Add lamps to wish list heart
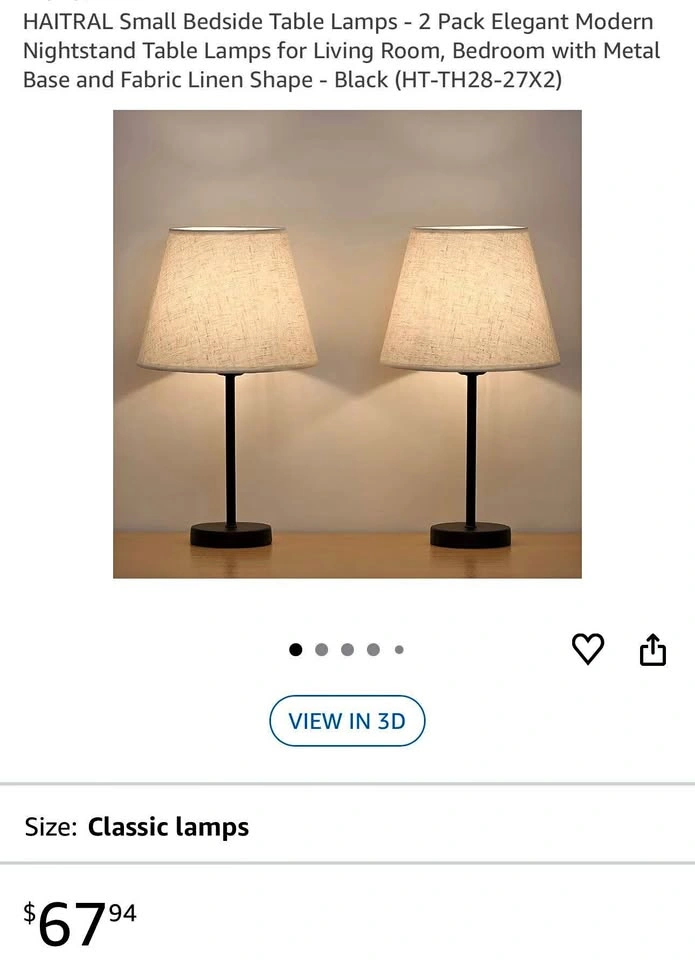 click(x=587, y=649)
